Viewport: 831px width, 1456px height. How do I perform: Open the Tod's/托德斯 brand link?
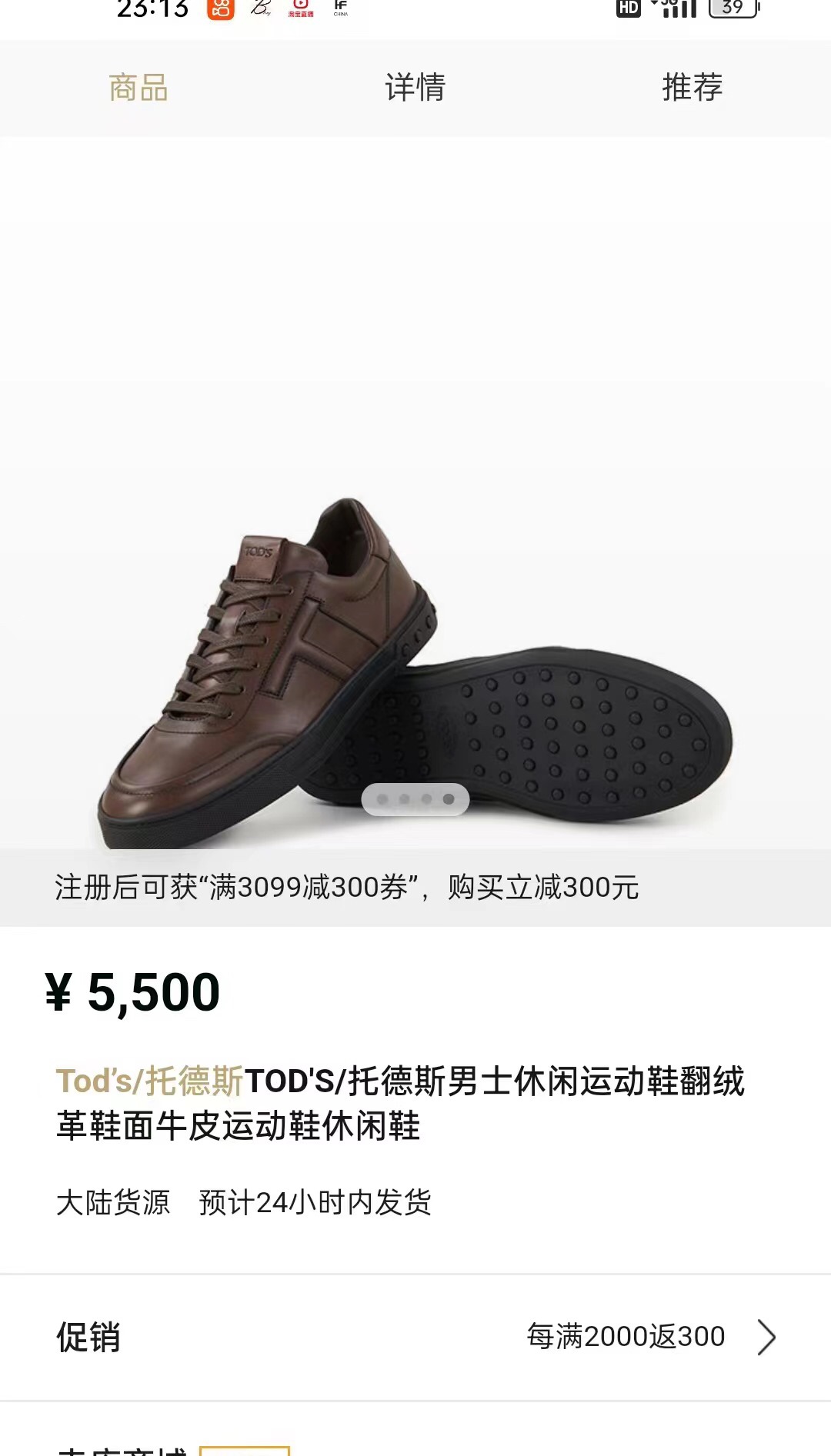click(x=149, y=1081)
